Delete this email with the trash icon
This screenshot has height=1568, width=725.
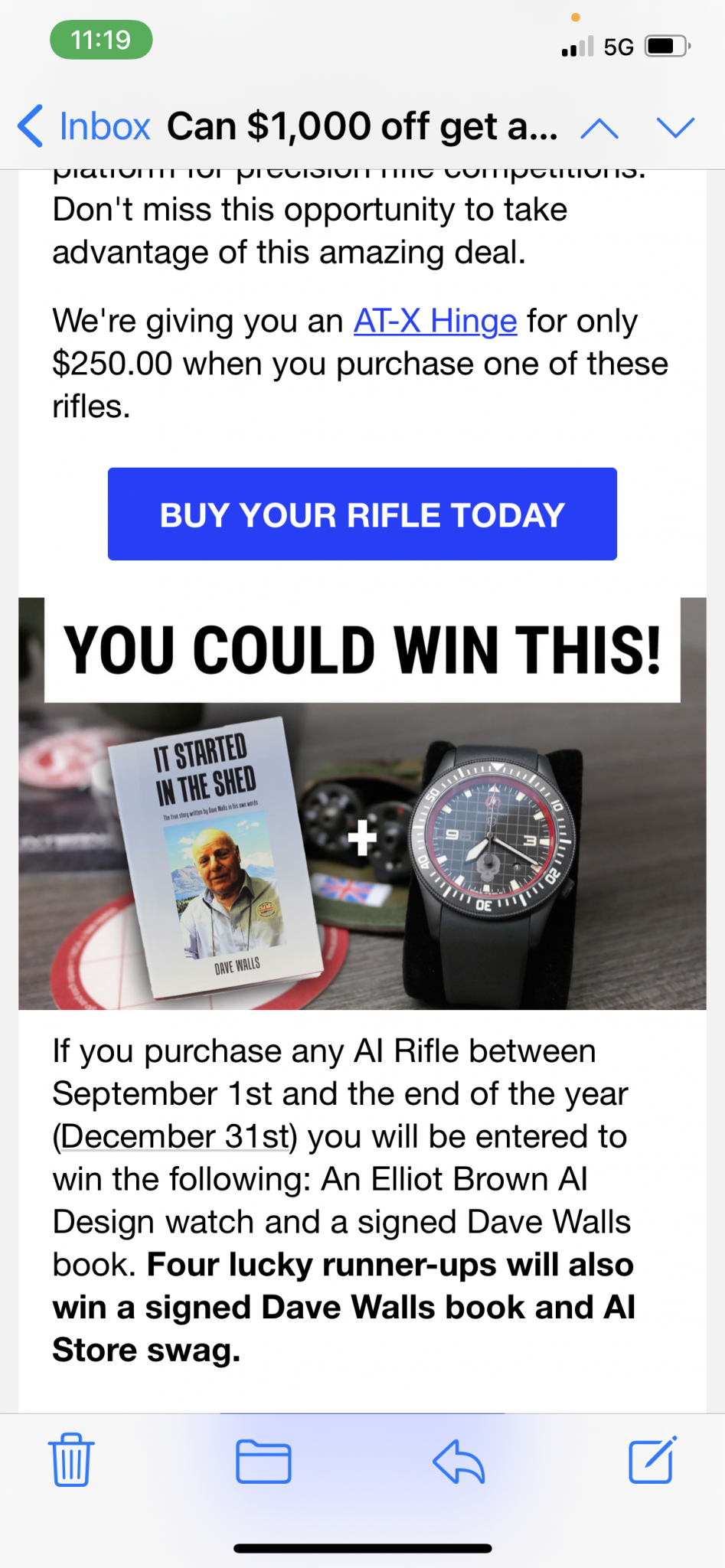click(71, 1460)
